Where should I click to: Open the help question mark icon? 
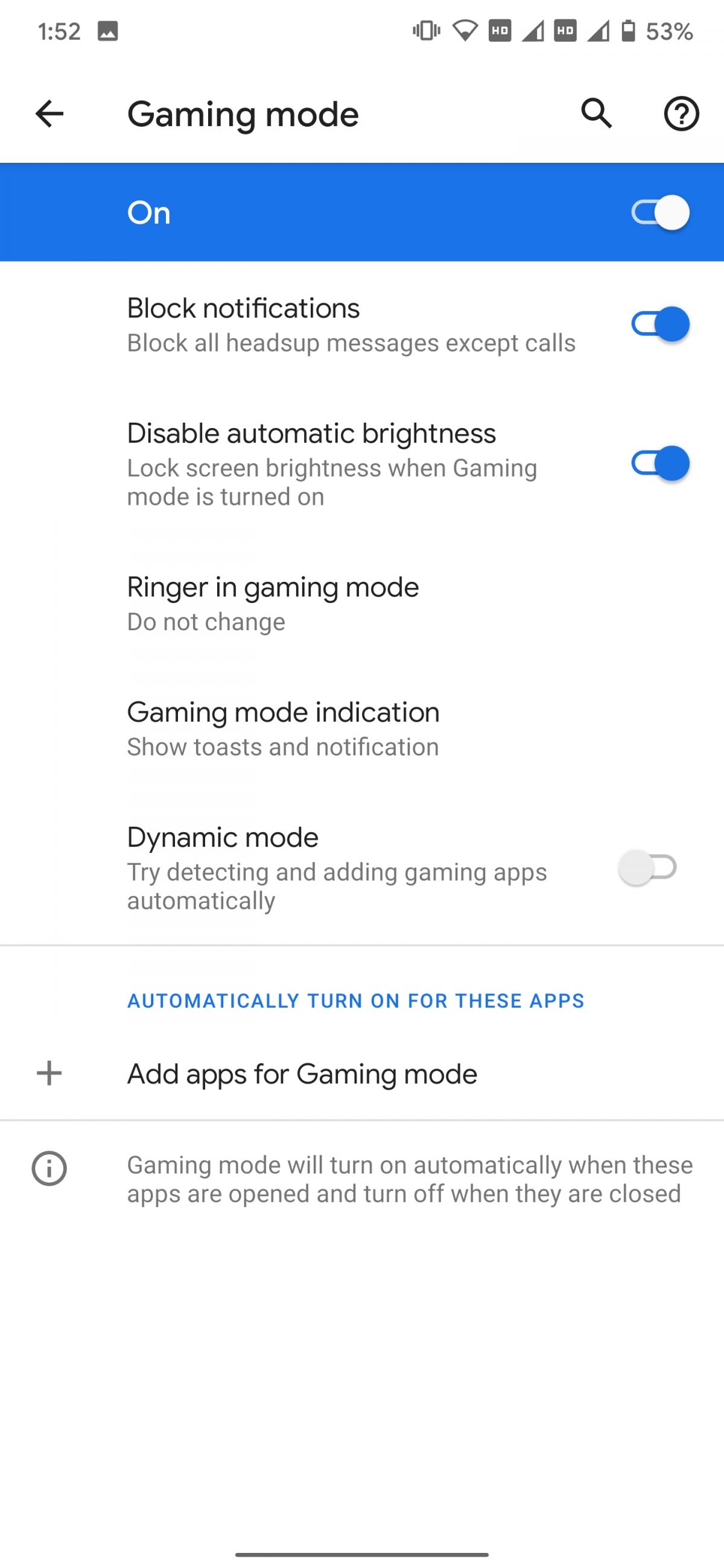tap(681, 113)
